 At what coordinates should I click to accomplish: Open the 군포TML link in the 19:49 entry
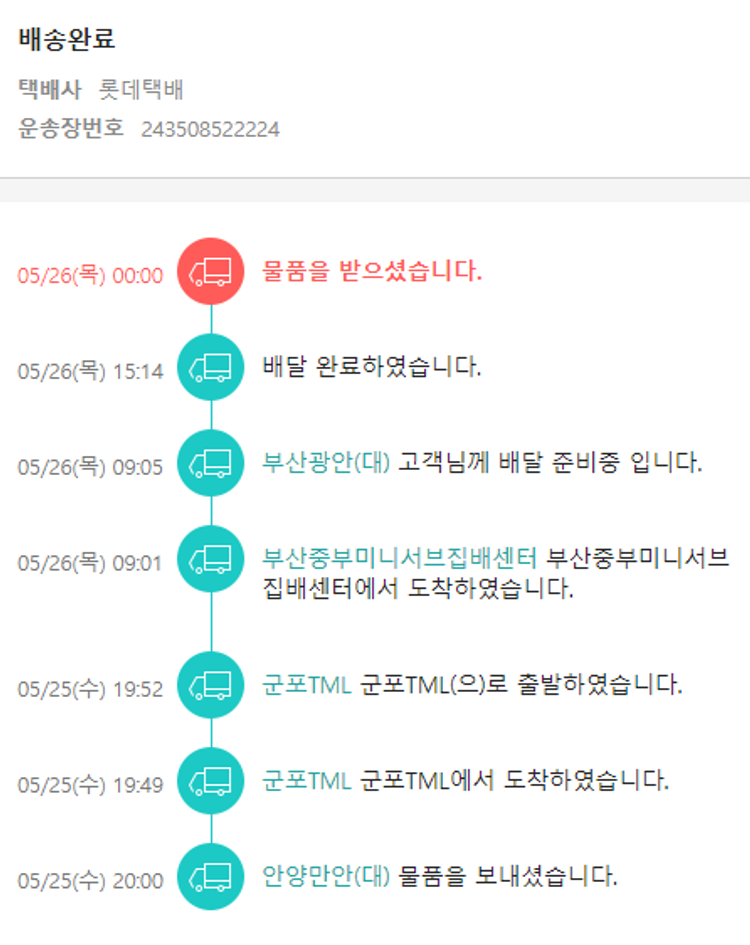306,781
